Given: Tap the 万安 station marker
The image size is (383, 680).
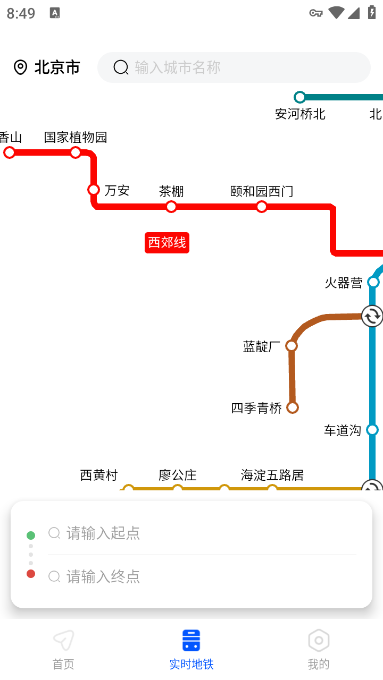Looking at the screenshot, I should [93, 190].
